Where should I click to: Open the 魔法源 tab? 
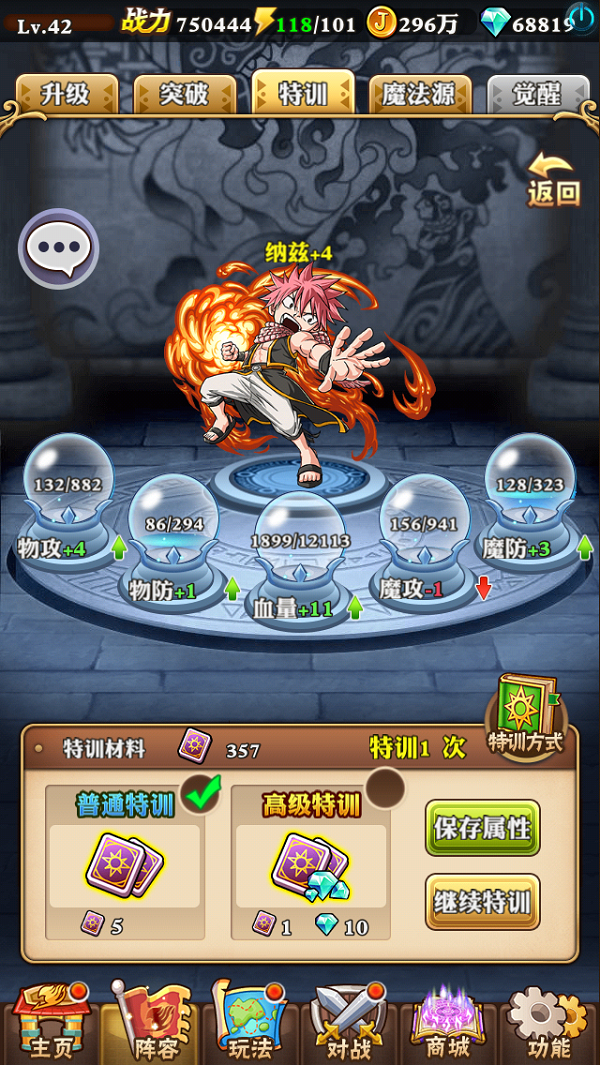(x=420, y=95)
